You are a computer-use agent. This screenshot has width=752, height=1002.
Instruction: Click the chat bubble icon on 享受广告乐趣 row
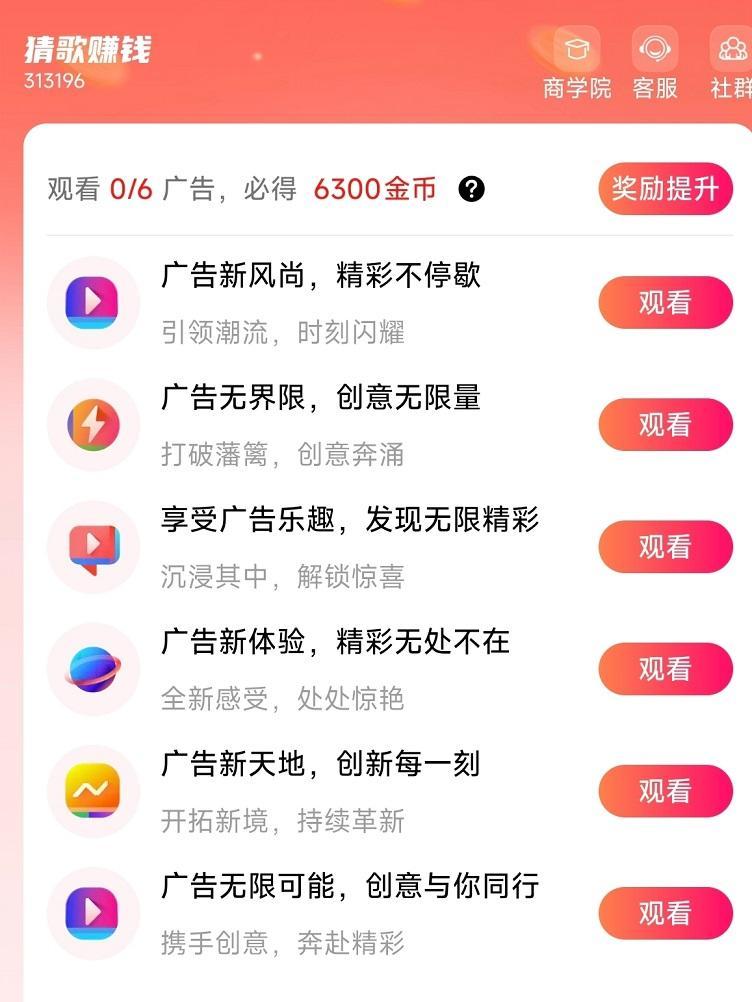point(93,546)
